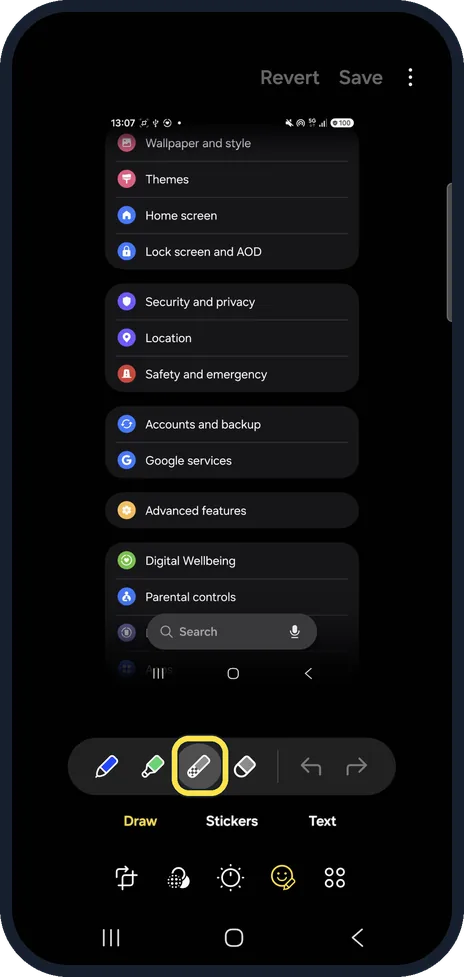Open the decorations smiley tool
Screen dimensions: 464x977
click(283, 877)
